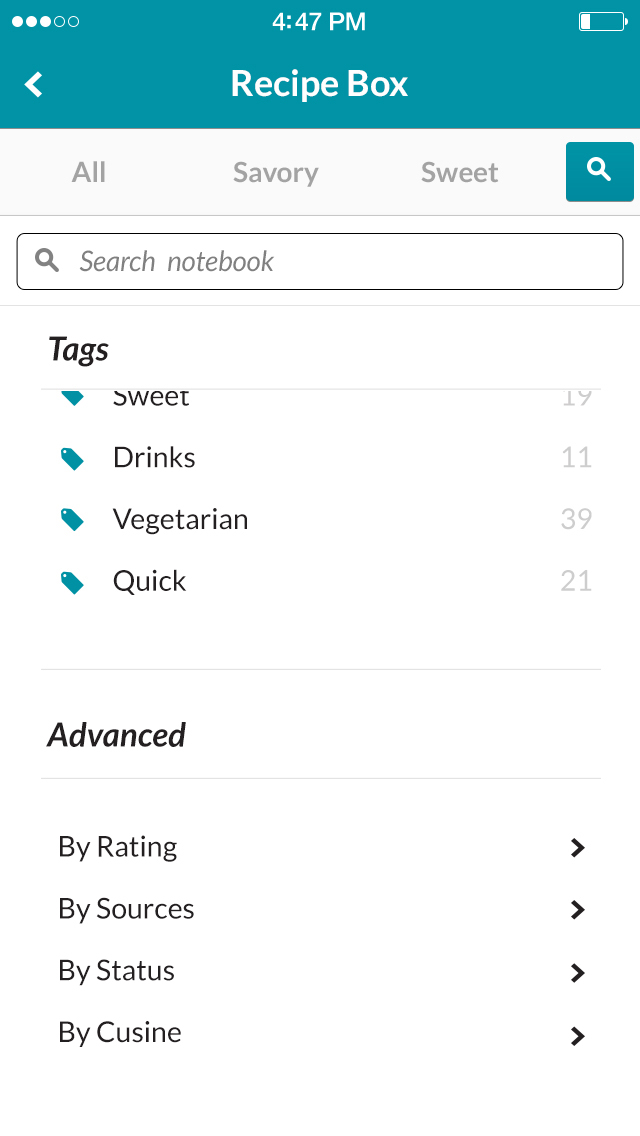Choose the Quick tag
The height and width of the screenshot is (1136, 640).
point(321,581)
